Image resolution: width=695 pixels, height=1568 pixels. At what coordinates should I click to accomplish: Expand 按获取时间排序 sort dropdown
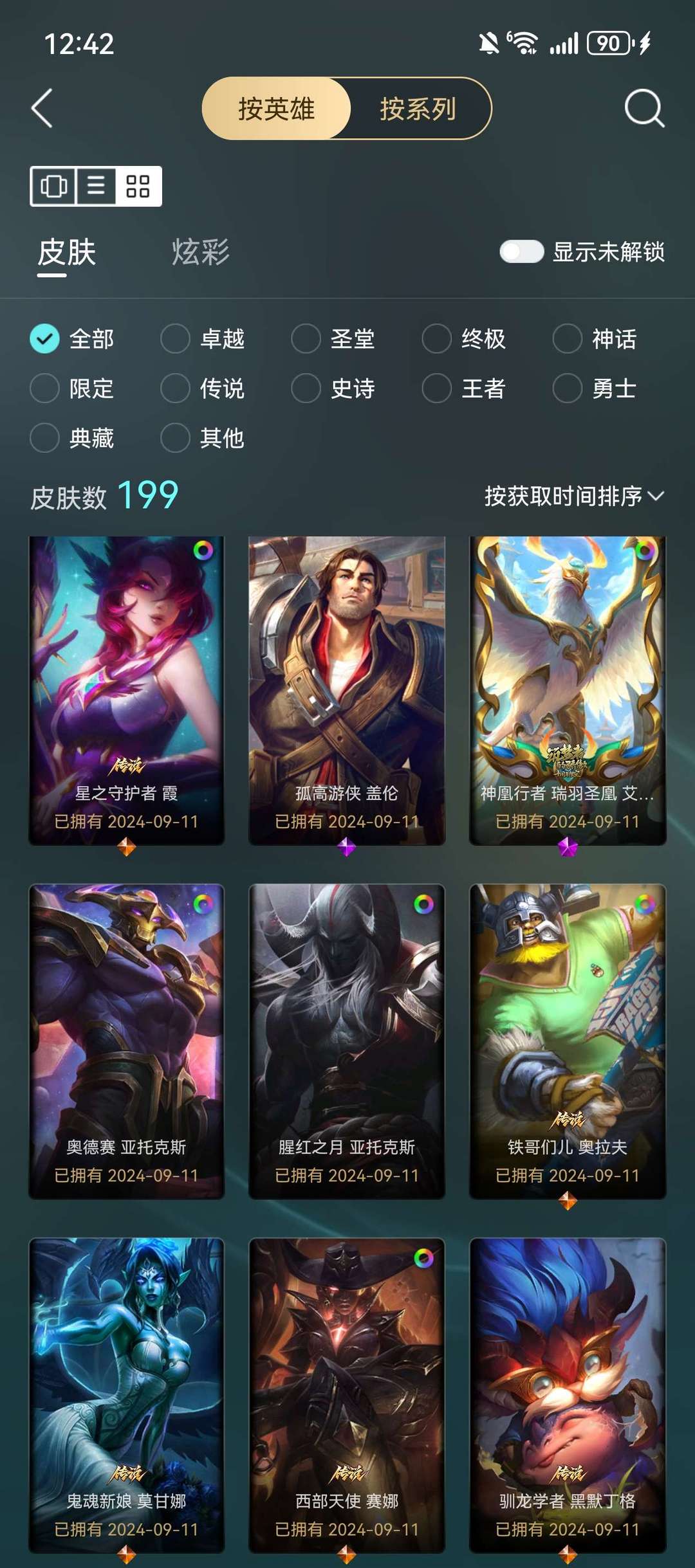tap(574, 496)
